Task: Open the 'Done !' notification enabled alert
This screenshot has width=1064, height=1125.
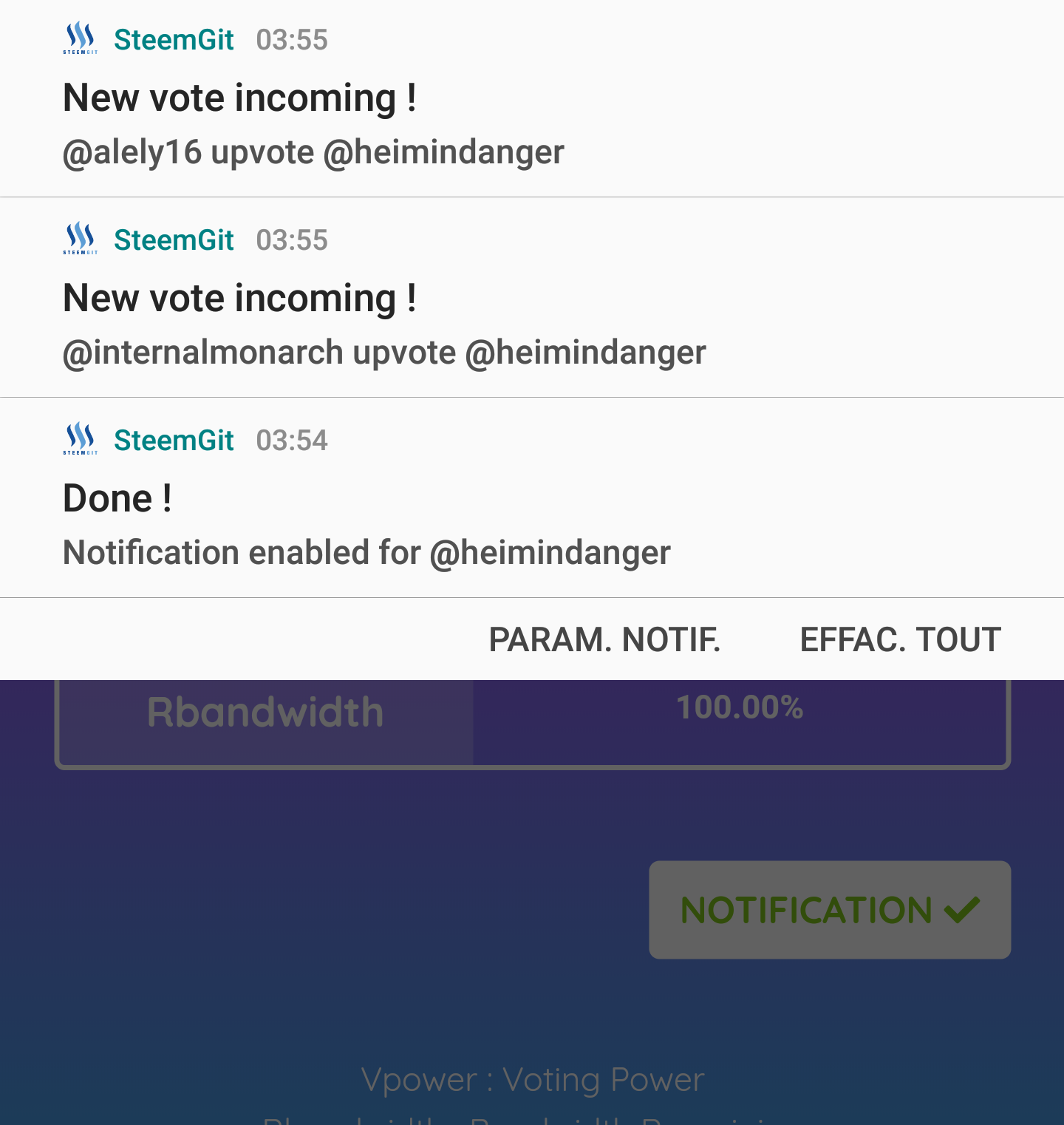Action: pos(532,499)
